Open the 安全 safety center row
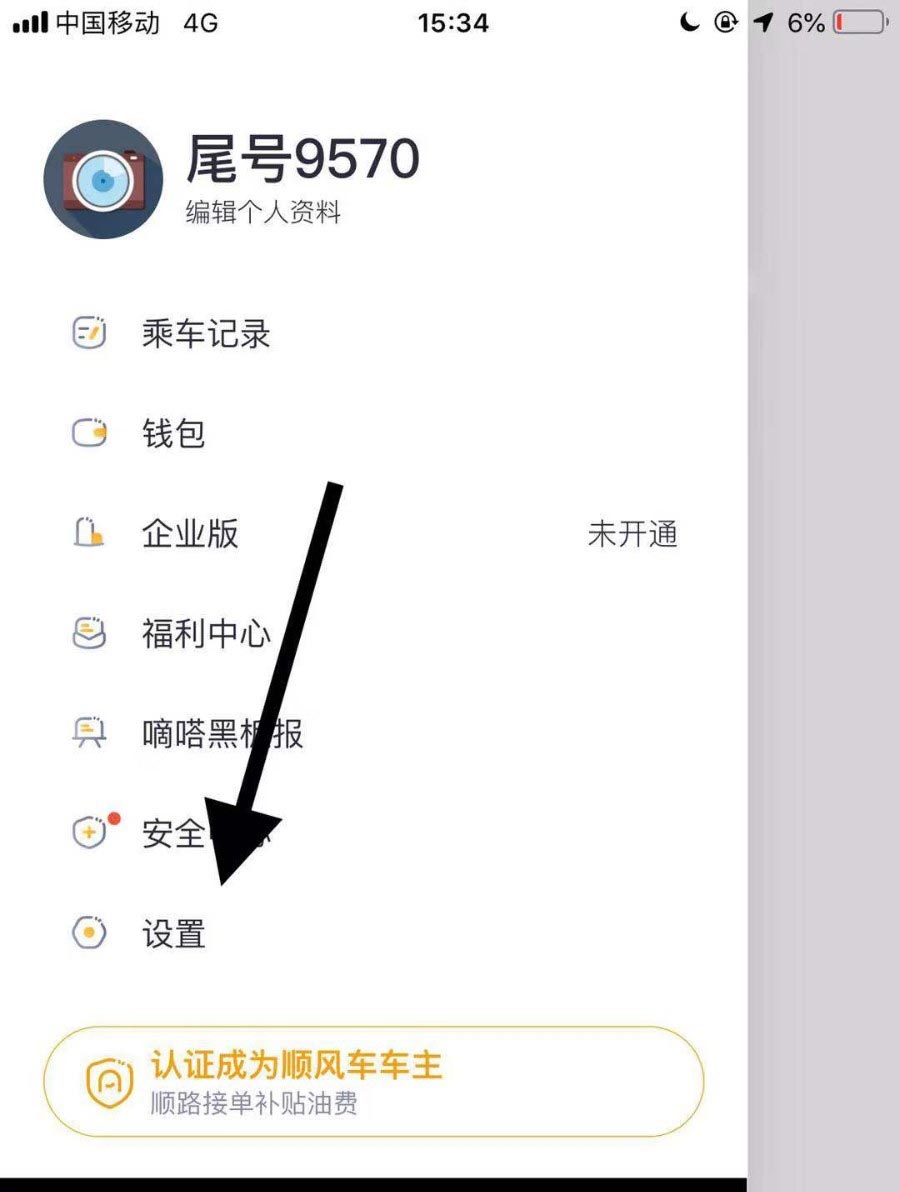Screen dimensions: 900x1192 tap(174, 834)
